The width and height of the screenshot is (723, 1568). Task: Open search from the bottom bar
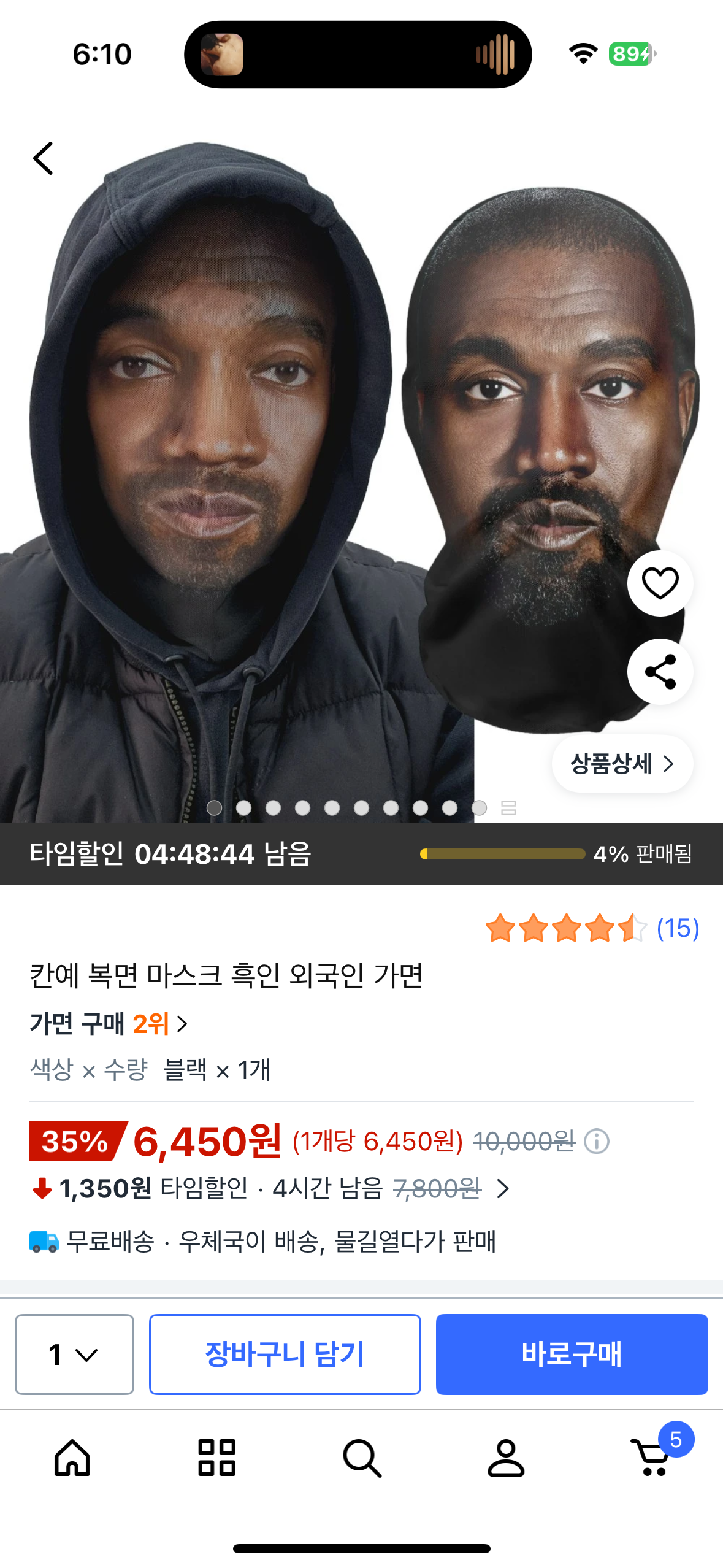tap(362, 1458)
